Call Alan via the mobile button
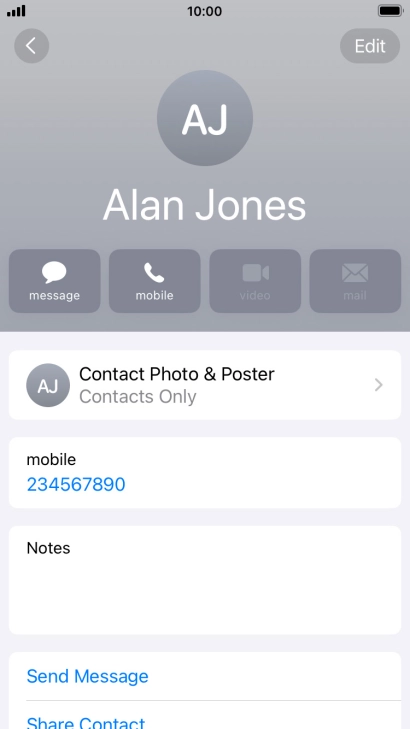Viewport: 410px width, 729px height. pyautogui.click(x=155, y=281)
